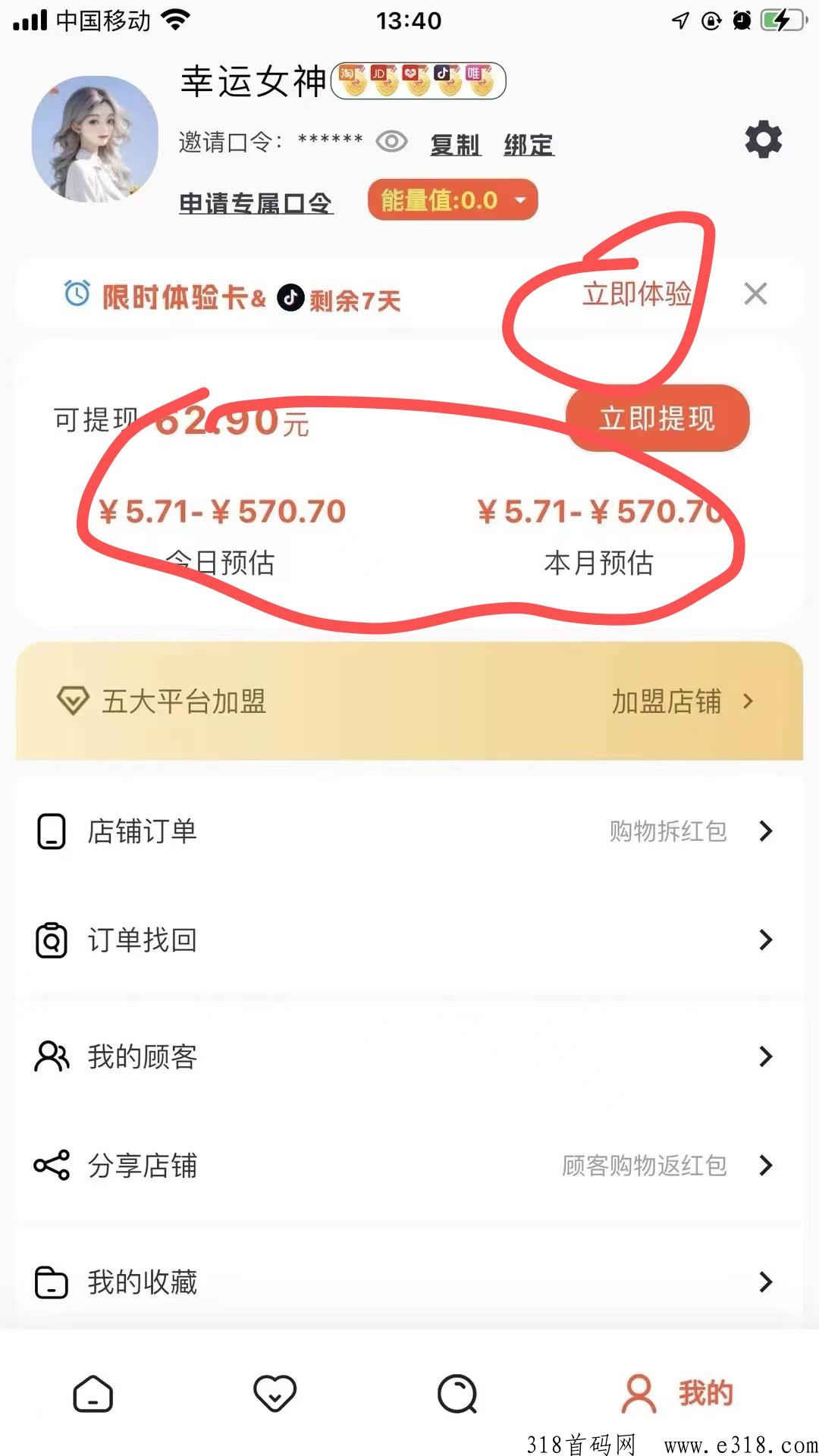Viewport: 819px width, 1456px height.
Task: Dismiss the 限时体验卡 banner
Action: tap(755, 293)
